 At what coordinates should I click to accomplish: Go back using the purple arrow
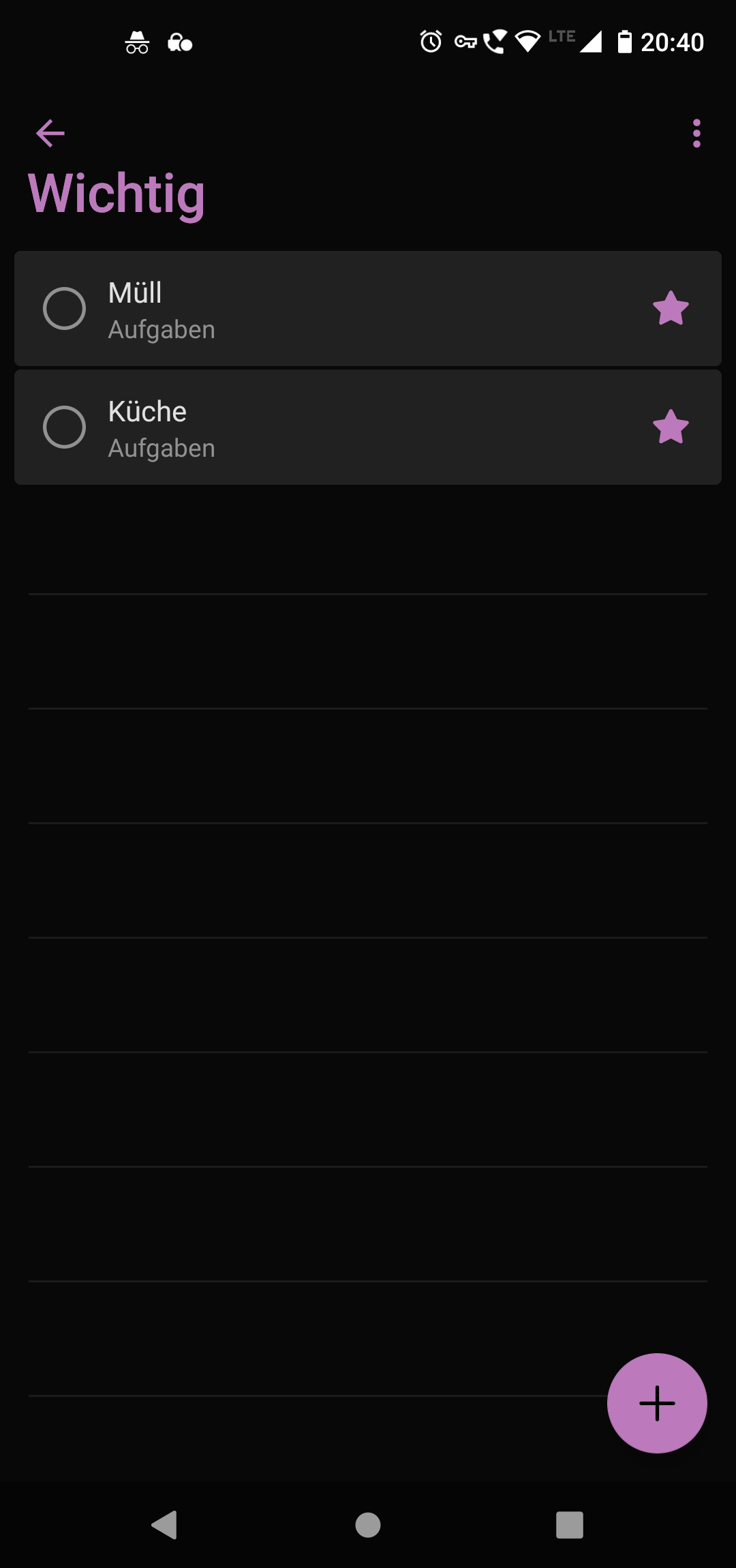[50, 133]
